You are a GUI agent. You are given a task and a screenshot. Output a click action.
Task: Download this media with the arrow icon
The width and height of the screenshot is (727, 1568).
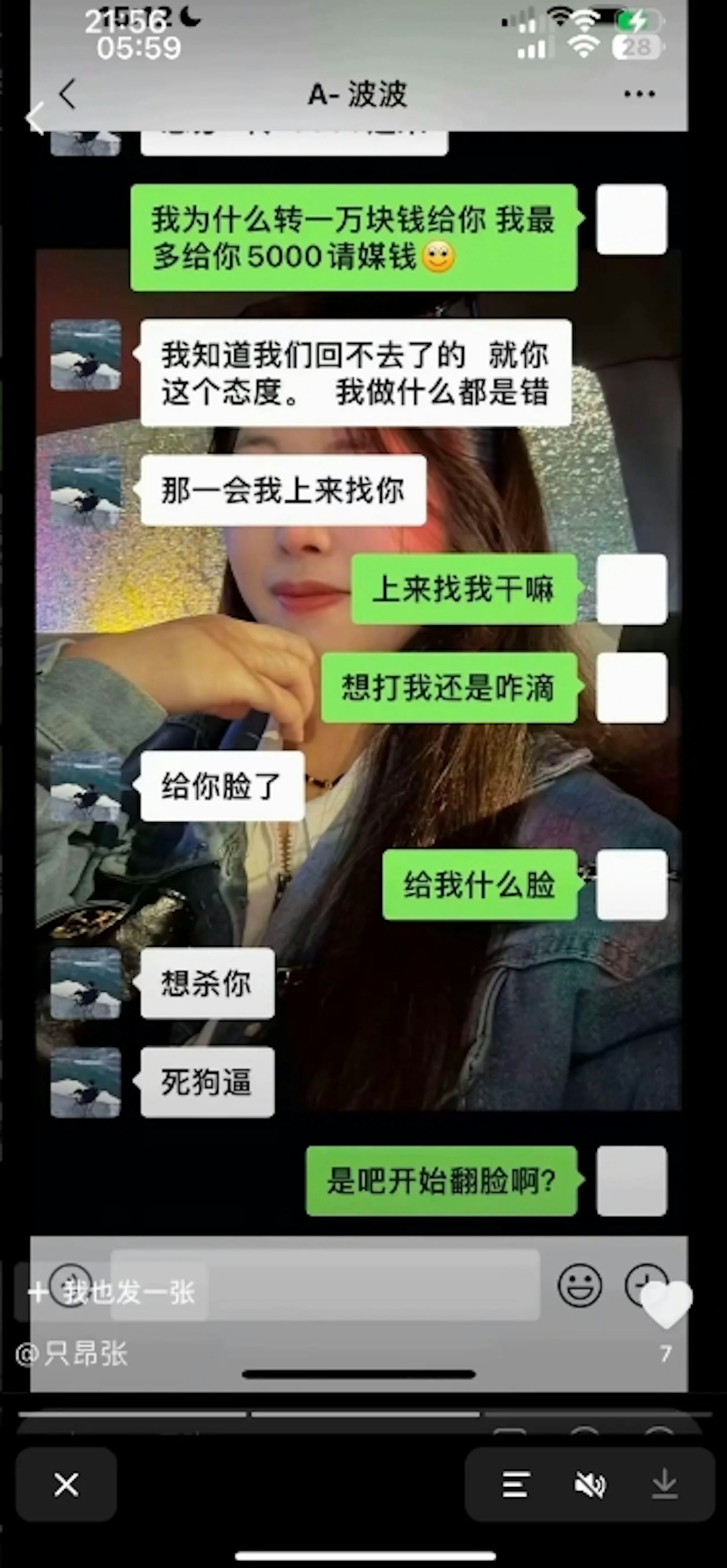click(664, 1484)
